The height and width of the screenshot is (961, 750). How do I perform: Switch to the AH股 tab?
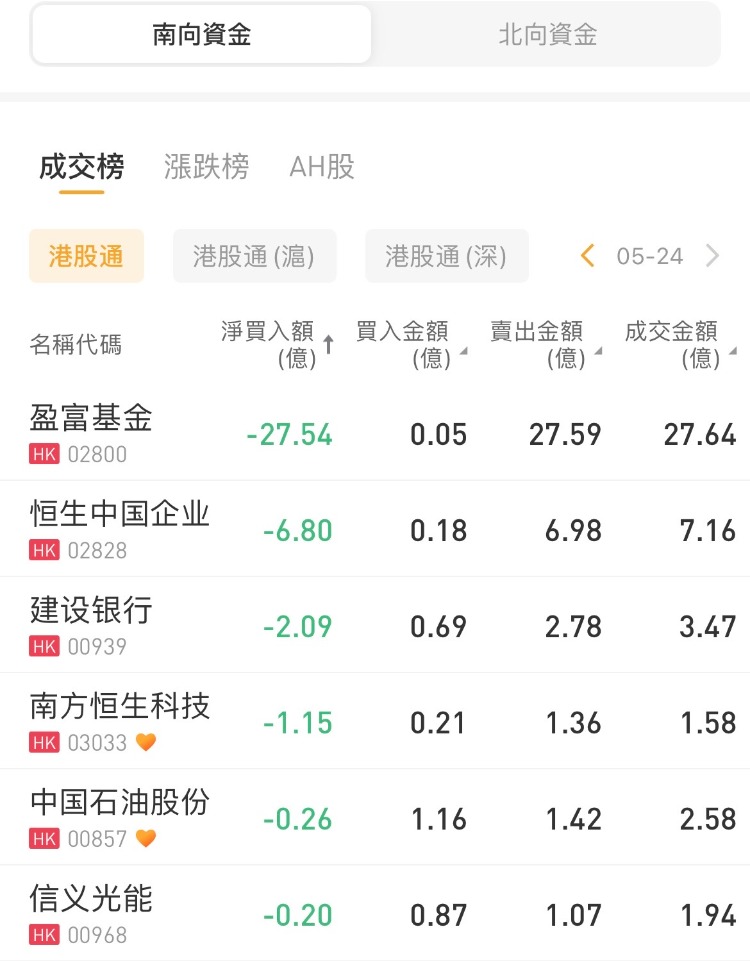[322, 166]
